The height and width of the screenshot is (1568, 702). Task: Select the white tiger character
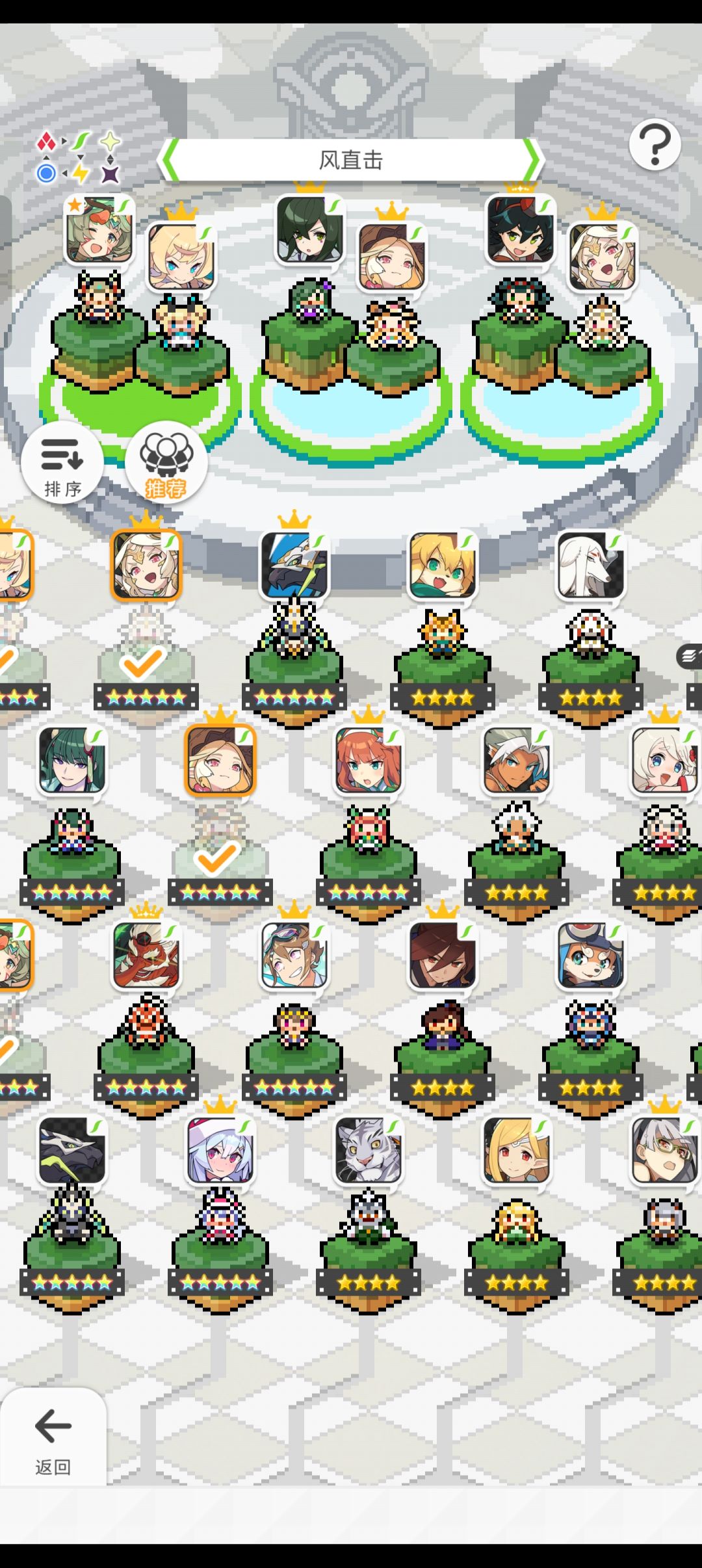point(369,1150)
